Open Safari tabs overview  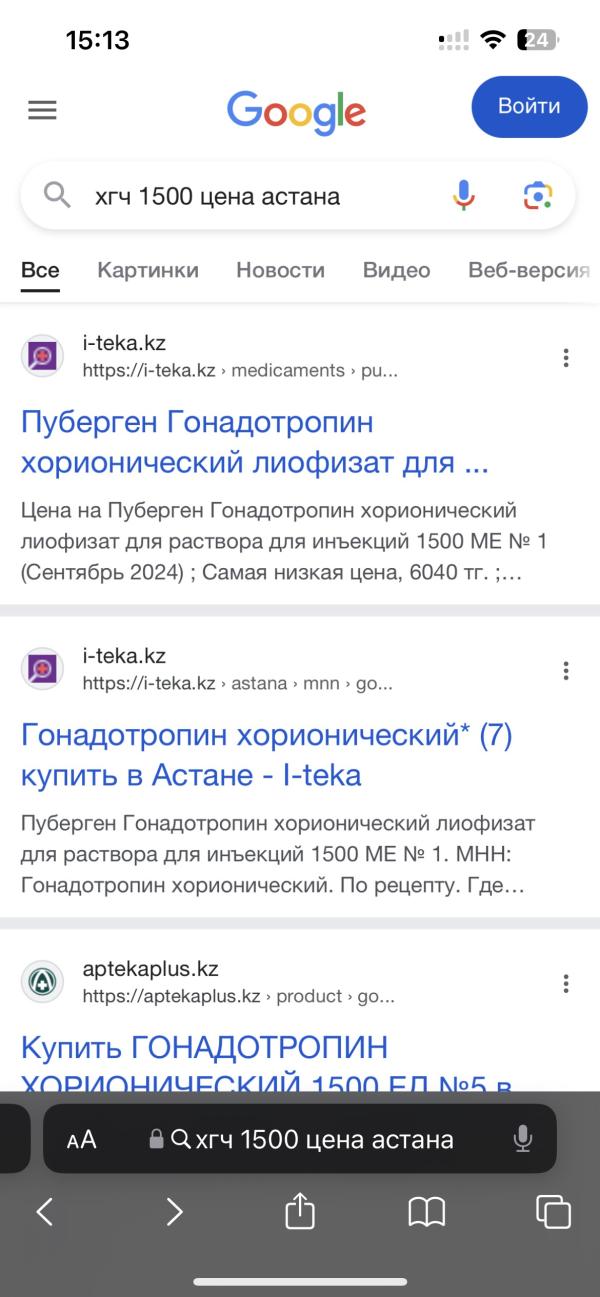click(553, 1212)
